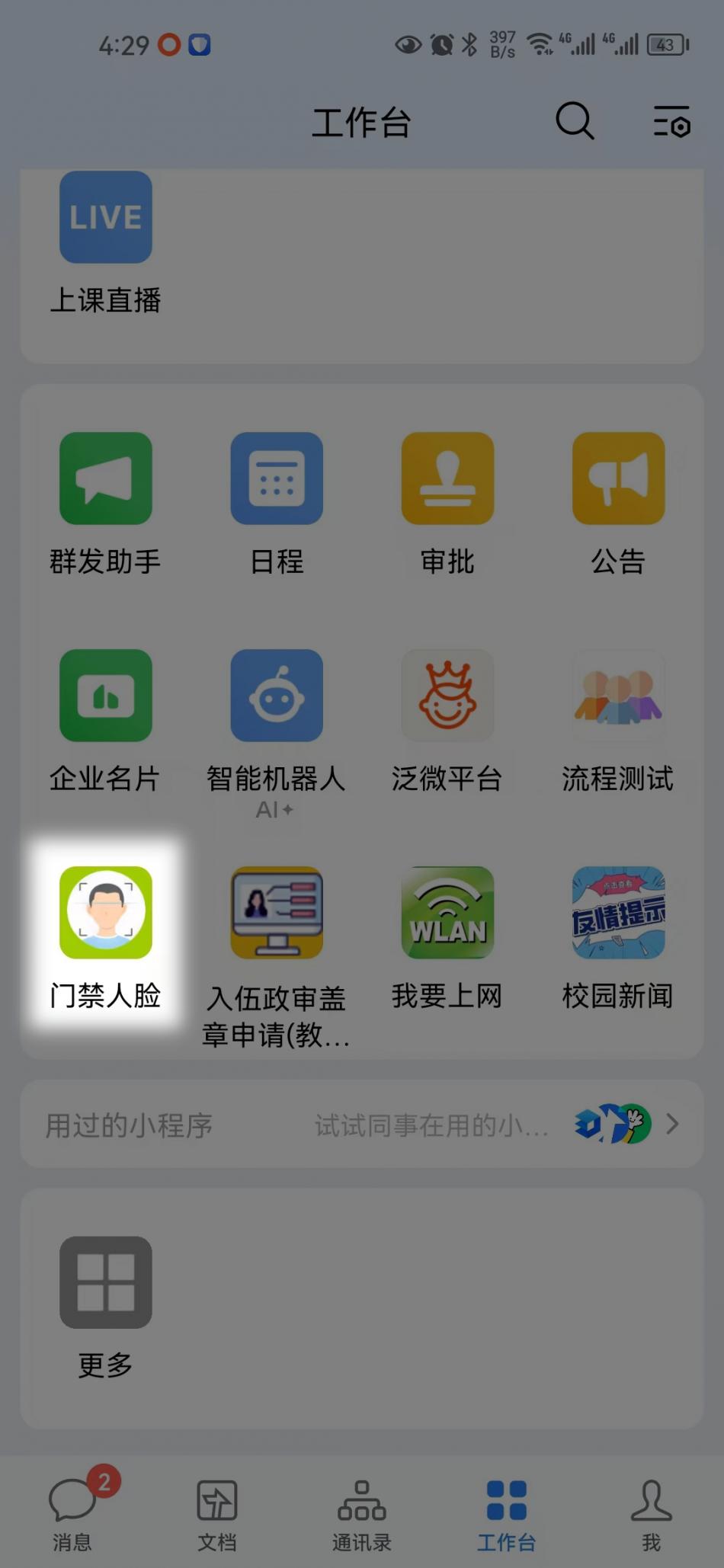Open 日程 calendar app
The image size is (724, 1568).
(x=277, y=479)
